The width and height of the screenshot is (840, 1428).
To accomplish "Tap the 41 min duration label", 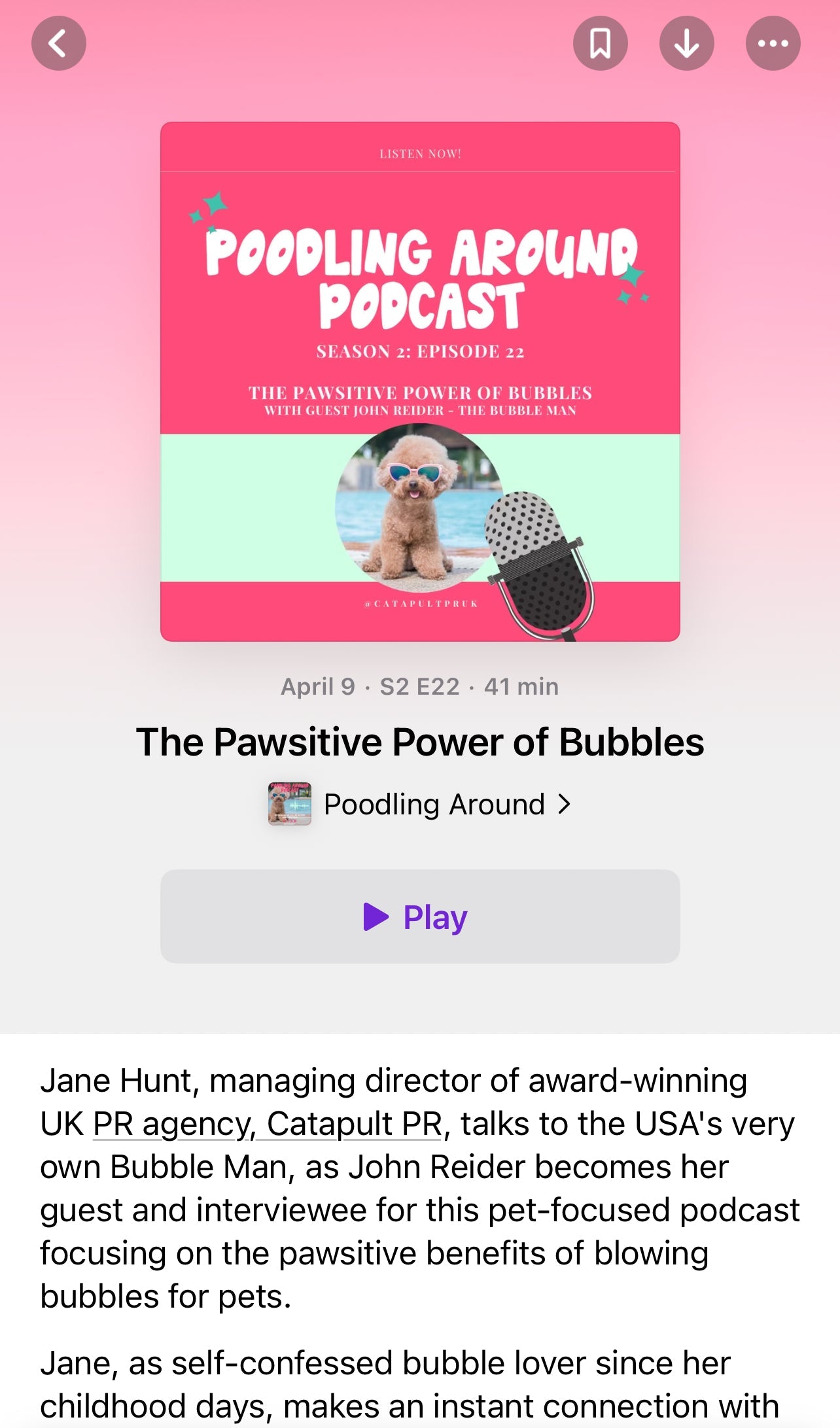I will 520,686.
